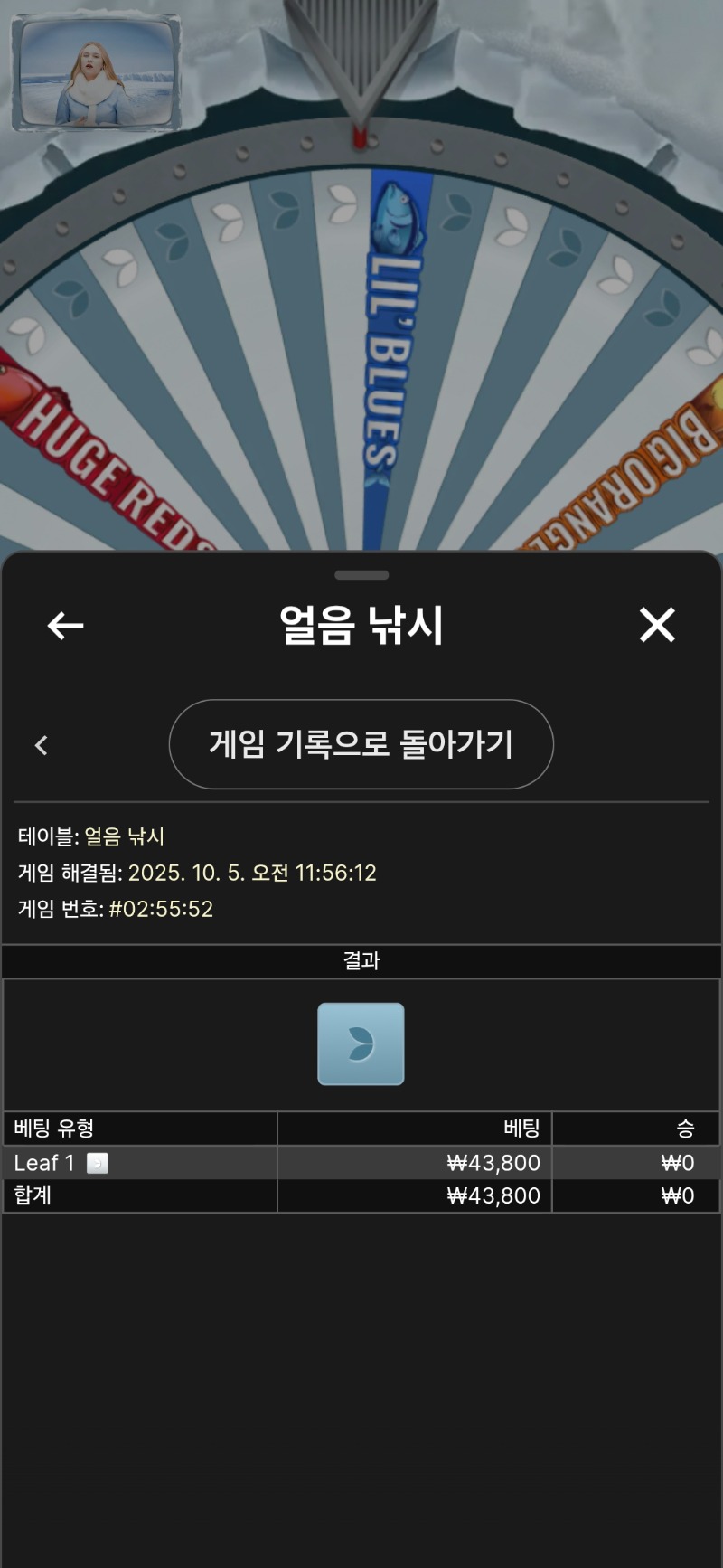
Task: Go back with the header arrow
Action: [x=65, y=625]
